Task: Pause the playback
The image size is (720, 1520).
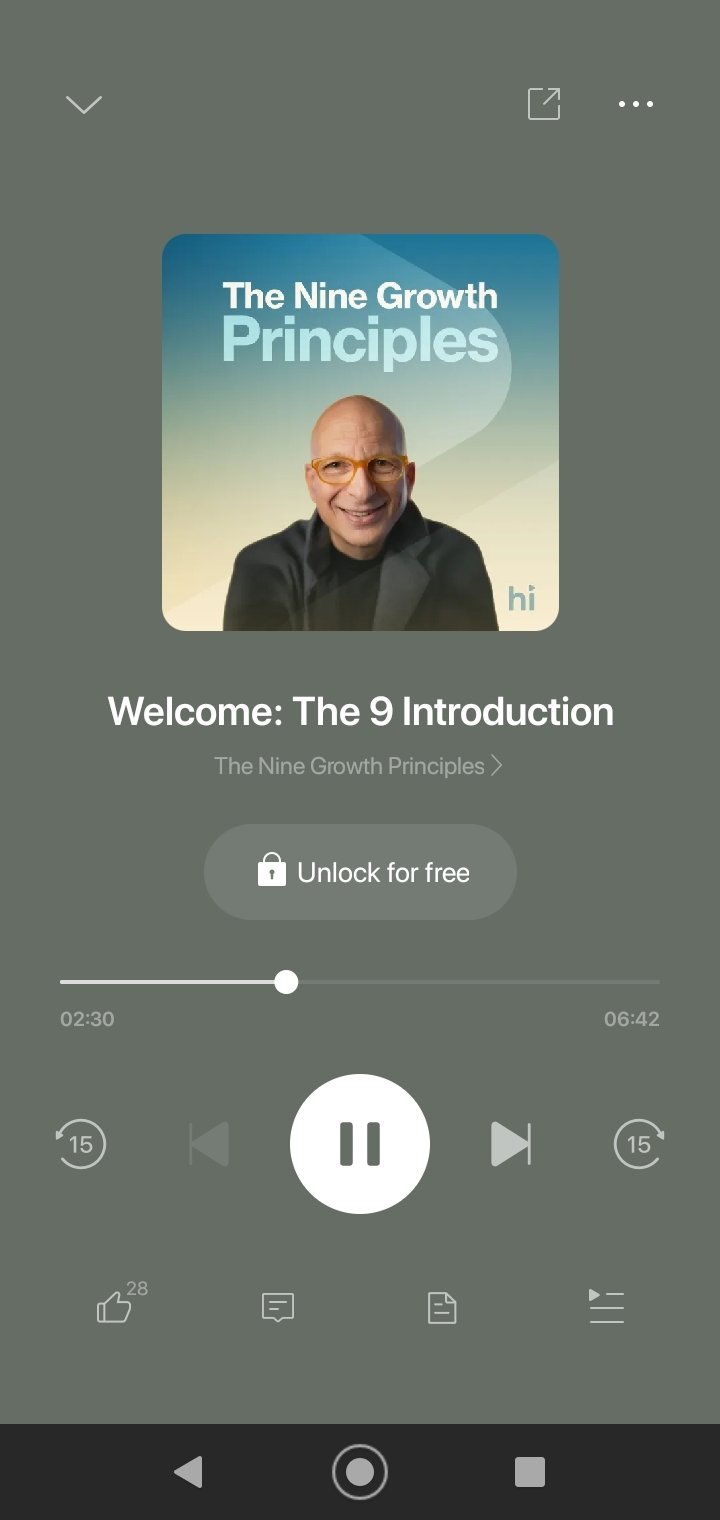Action: click(x=360, y=1144)
